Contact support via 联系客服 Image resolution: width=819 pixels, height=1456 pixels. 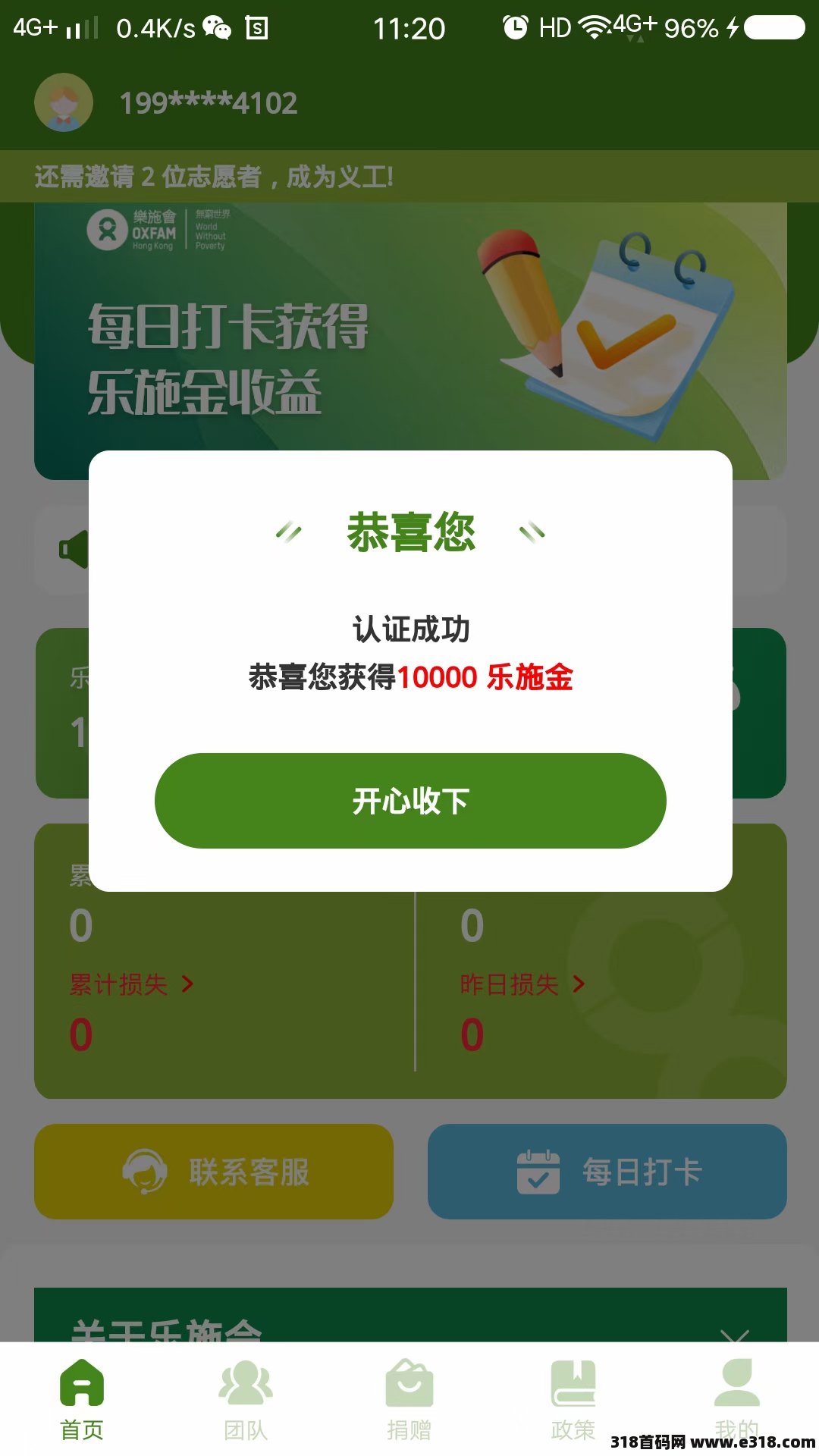[x=214, y=1172]
